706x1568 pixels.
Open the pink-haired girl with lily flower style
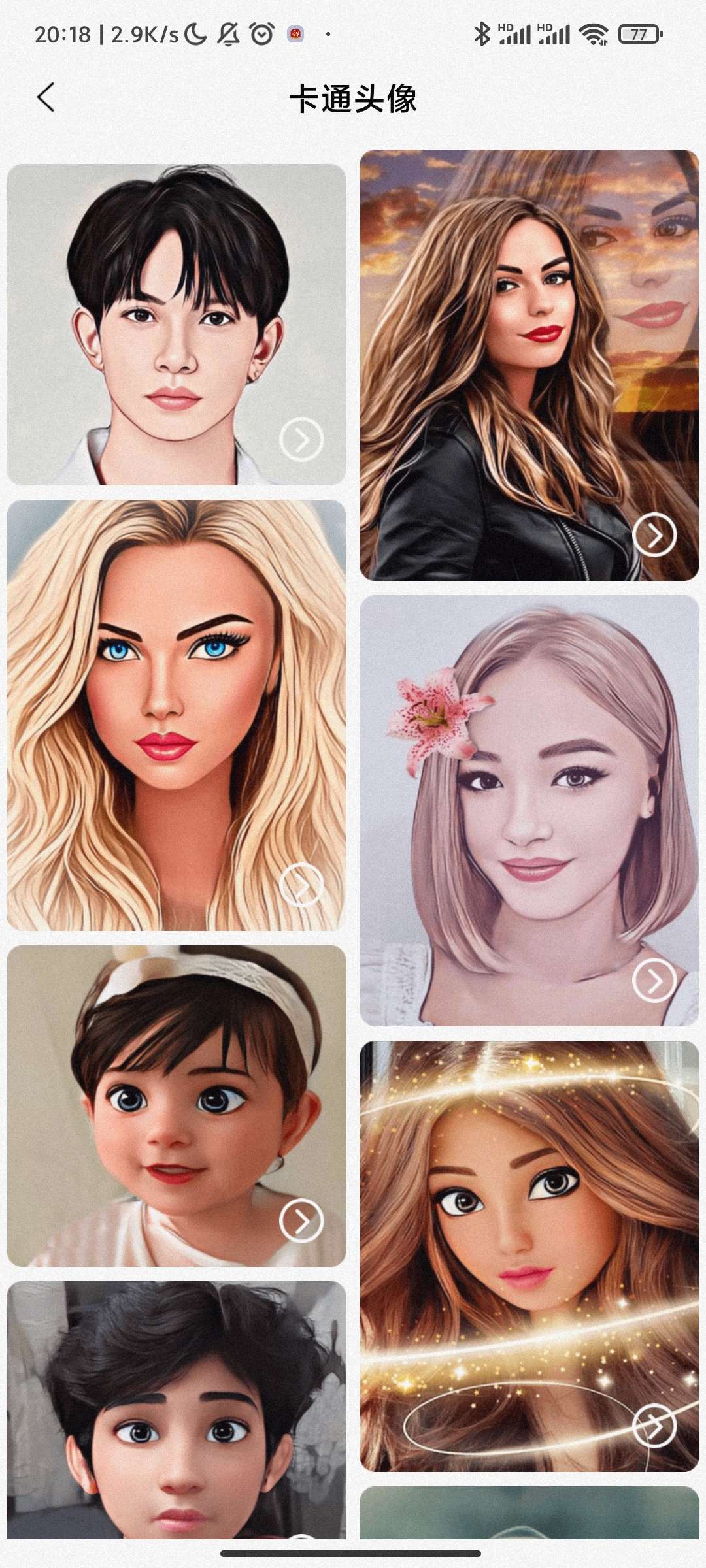[529, 810]
